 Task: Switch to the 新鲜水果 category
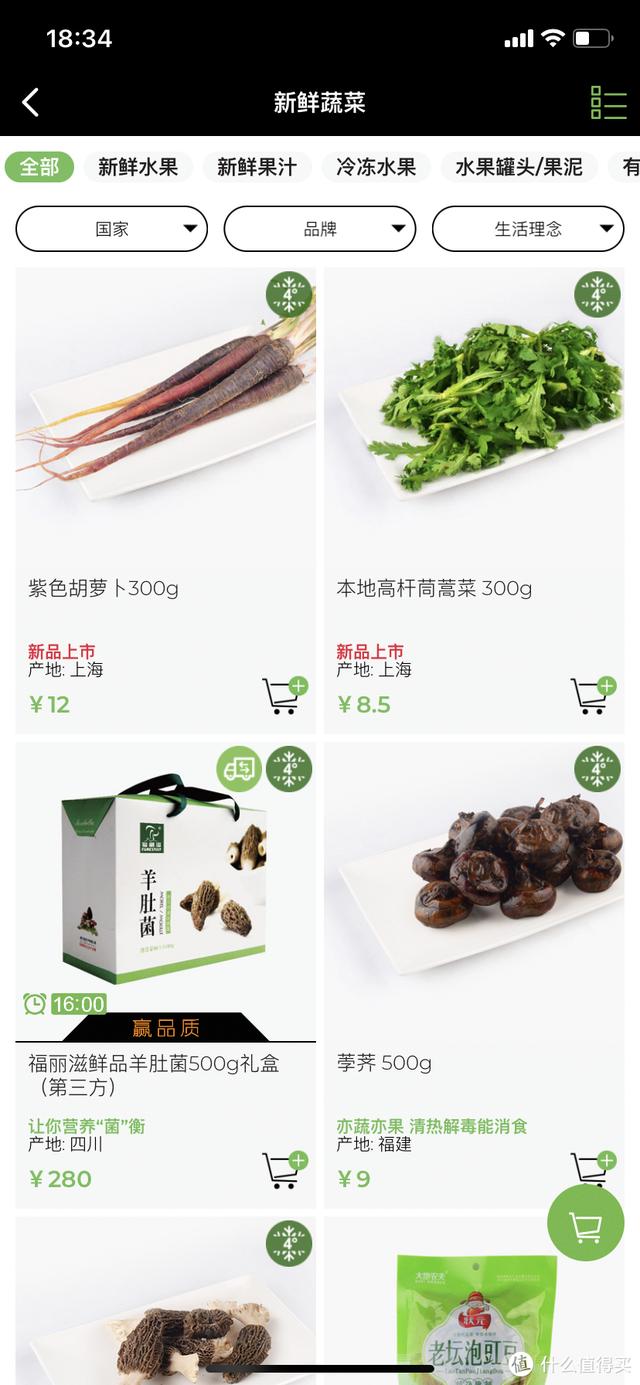(x=138, y=167)
